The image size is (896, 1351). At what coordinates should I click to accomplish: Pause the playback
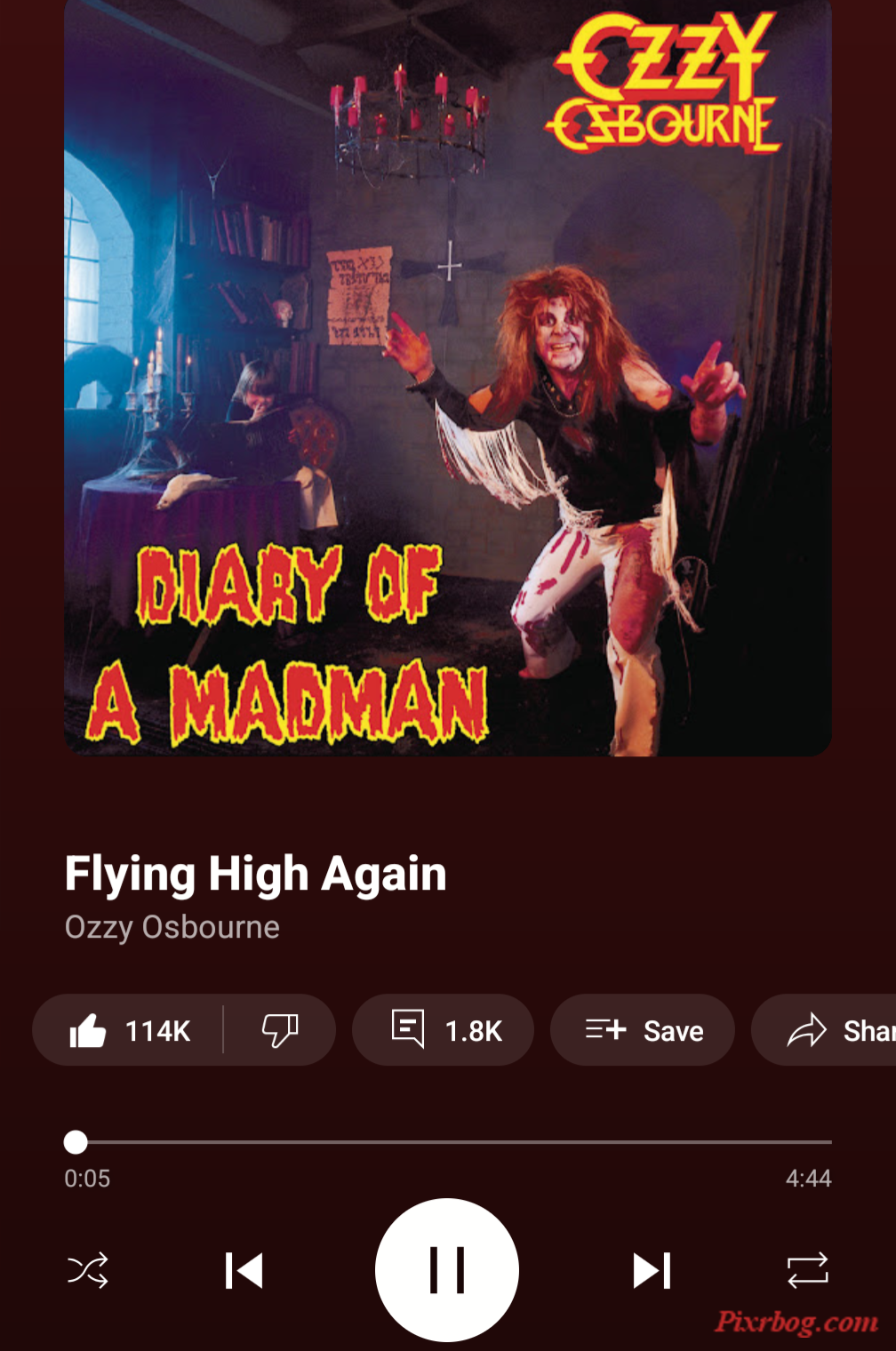447,1270
